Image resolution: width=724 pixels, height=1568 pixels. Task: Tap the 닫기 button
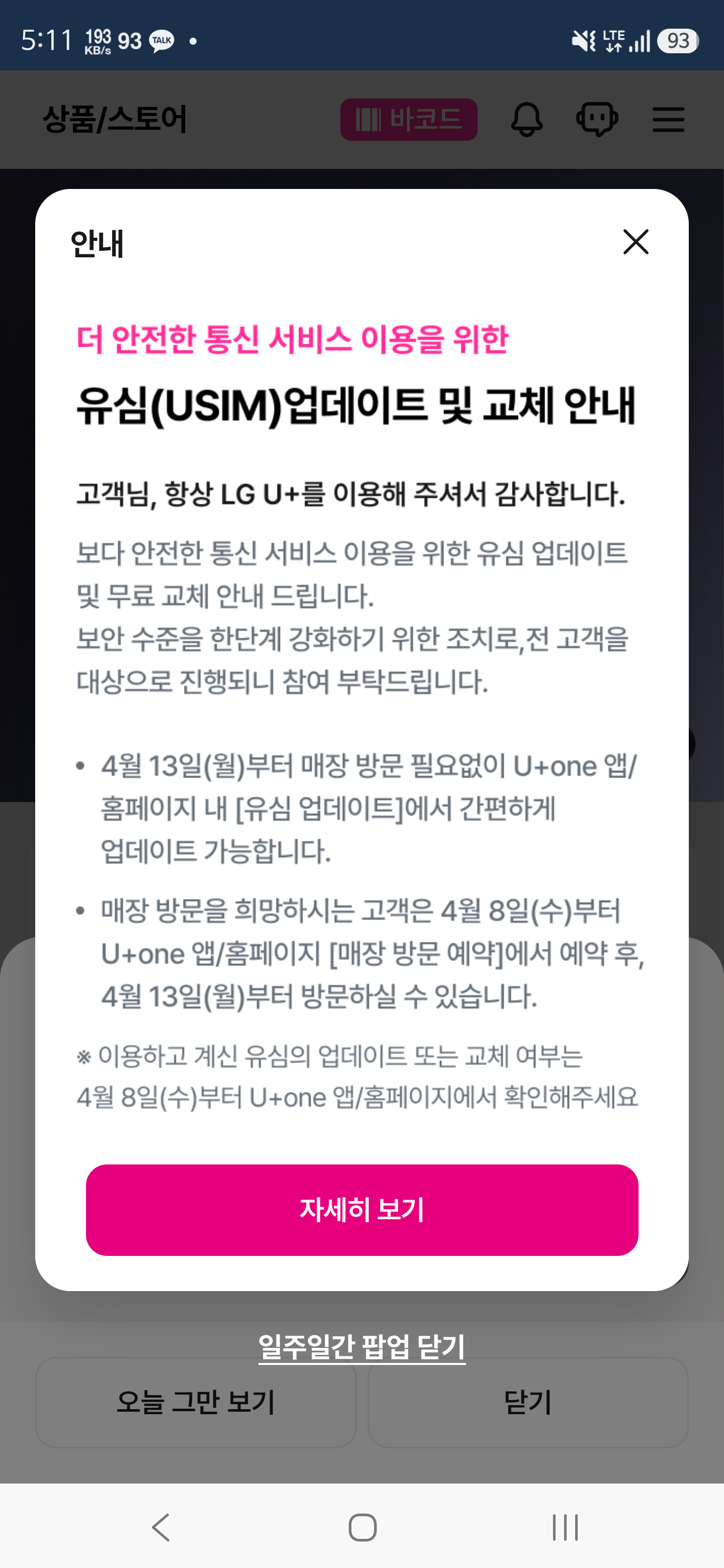528,1402
